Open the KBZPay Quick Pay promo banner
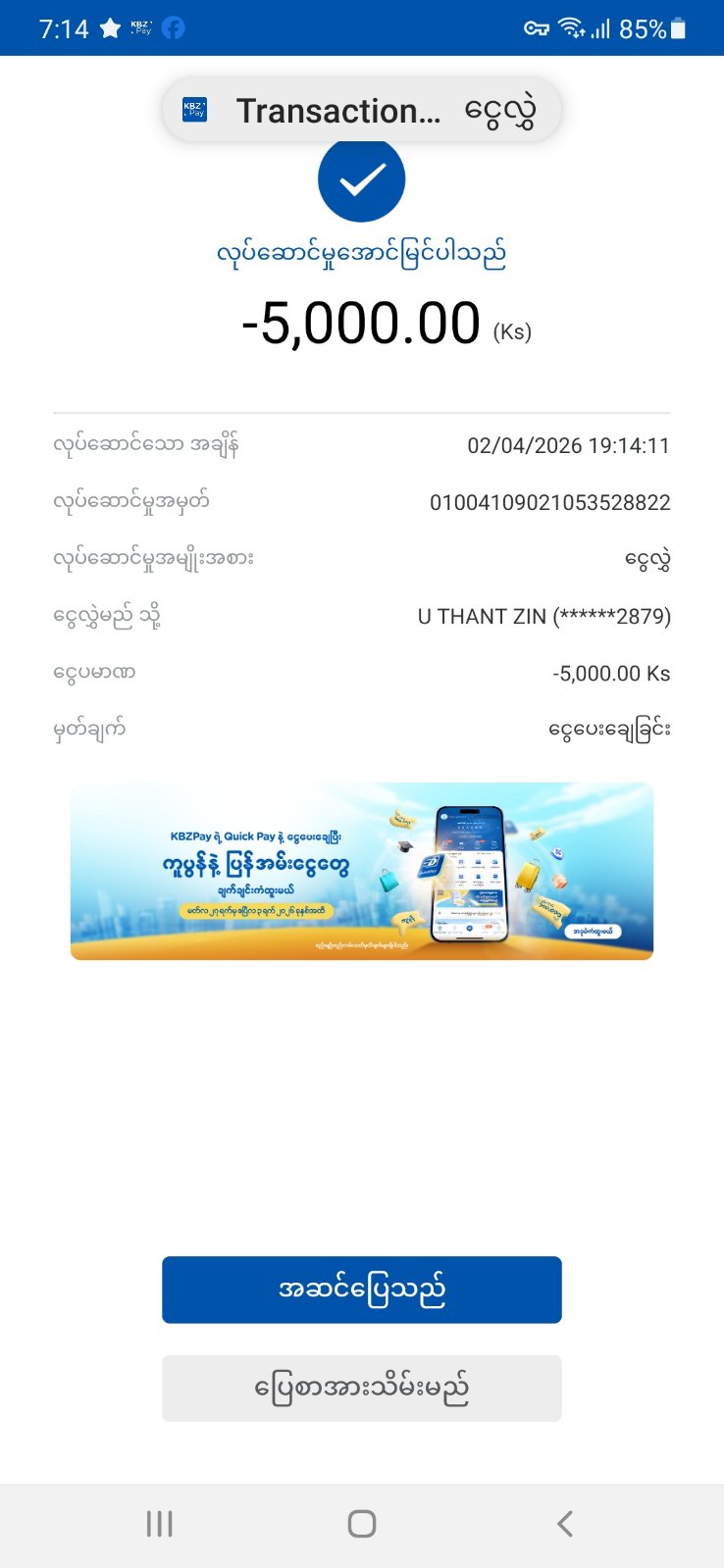 pos(361,871)
